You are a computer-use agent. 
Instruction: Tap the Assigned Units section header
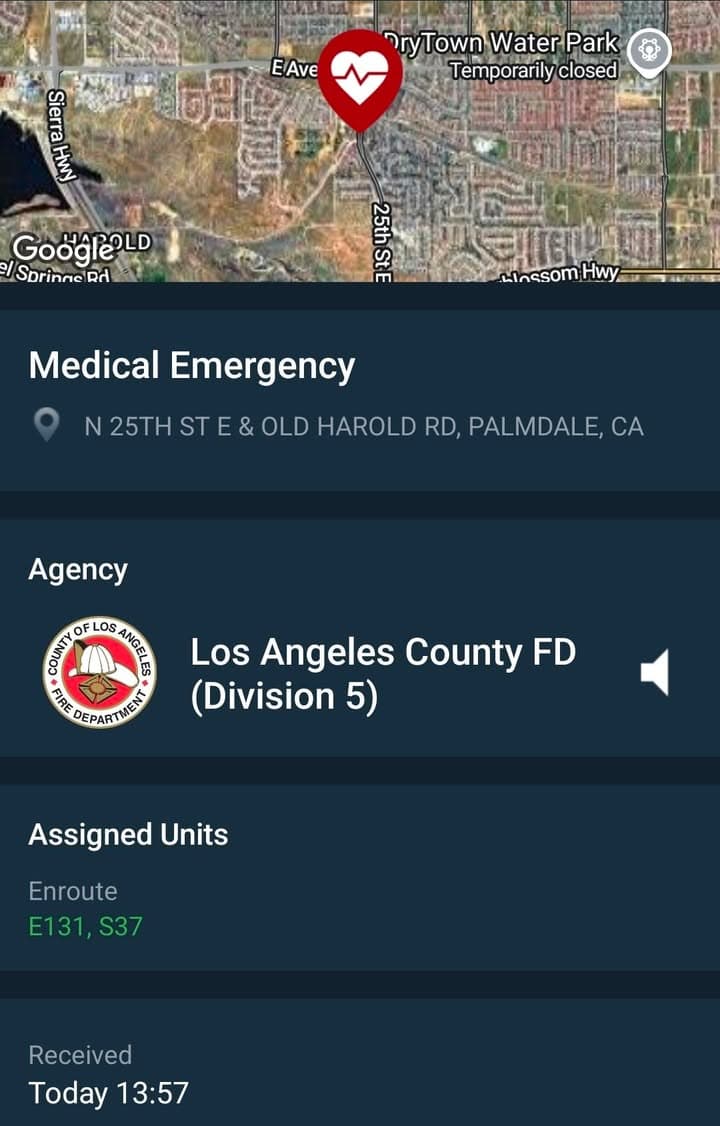coord(129,834)
